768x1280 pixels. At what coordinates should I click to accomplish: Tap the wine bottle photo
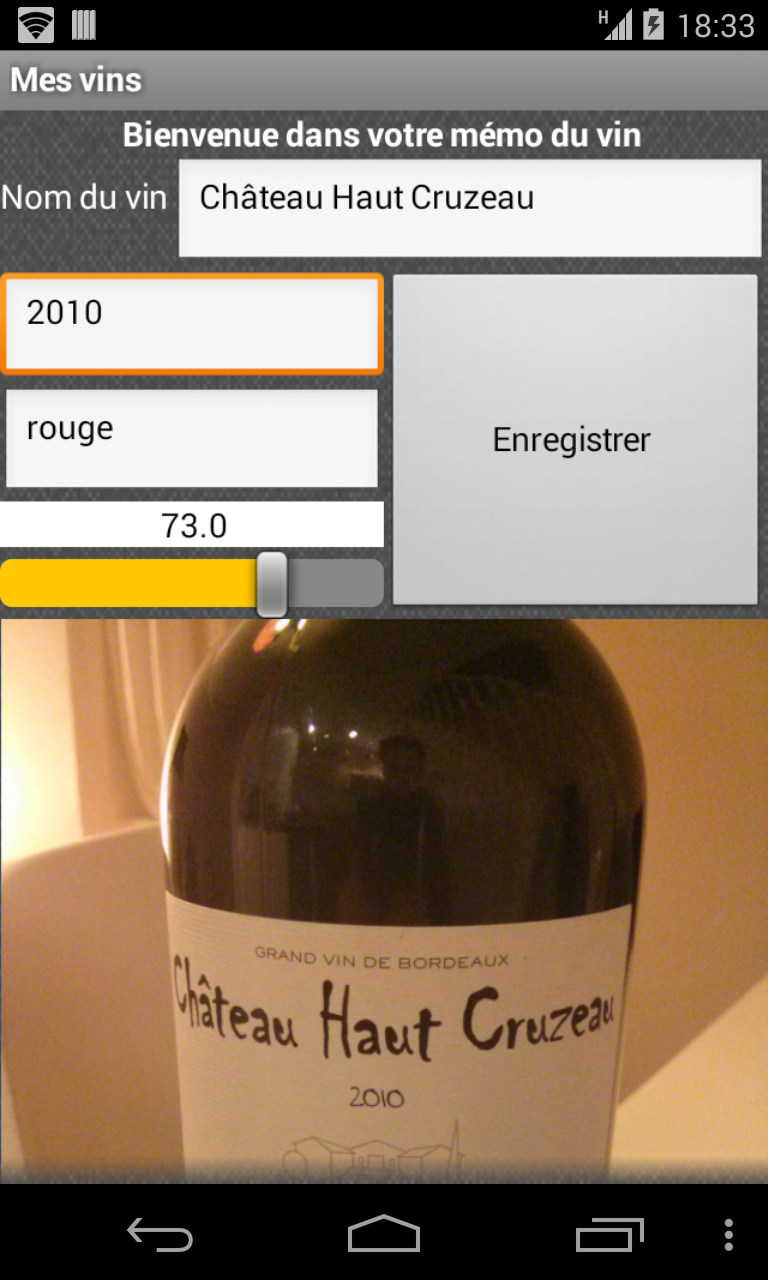point(384,900)
